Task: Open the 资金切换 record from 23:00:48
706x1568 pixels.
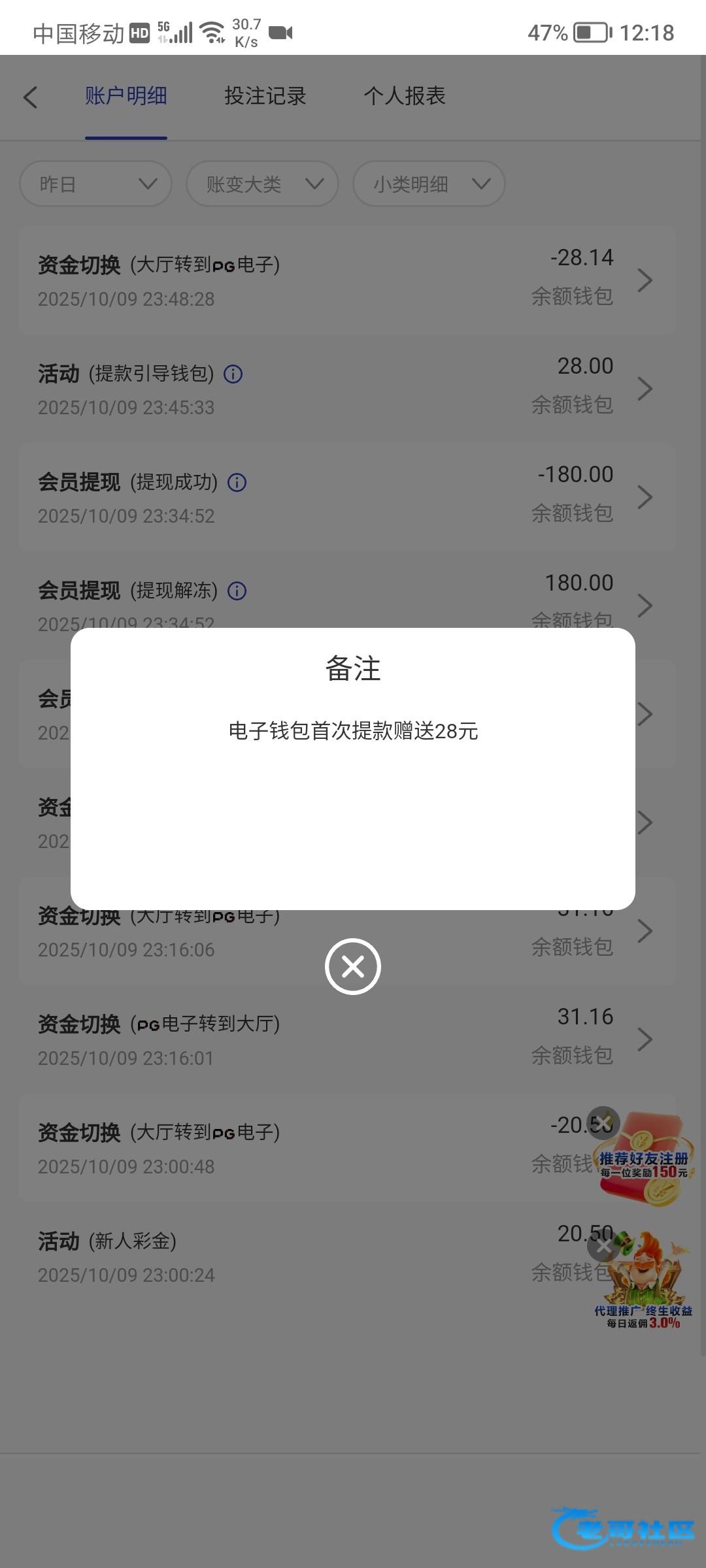Action: 327,1148
